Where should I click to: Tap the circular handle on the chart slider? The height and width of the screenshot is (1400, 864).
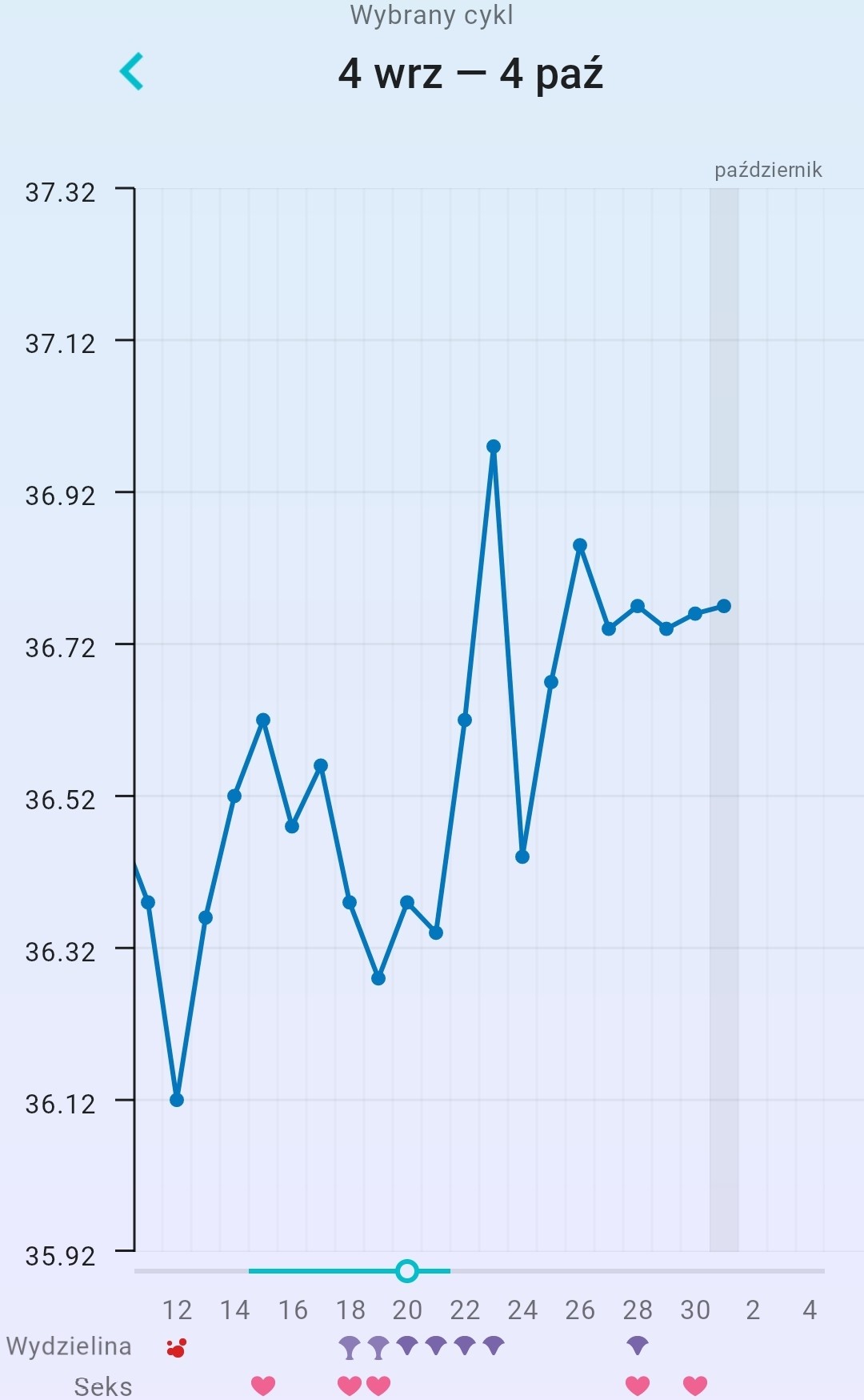(407, 1270)
